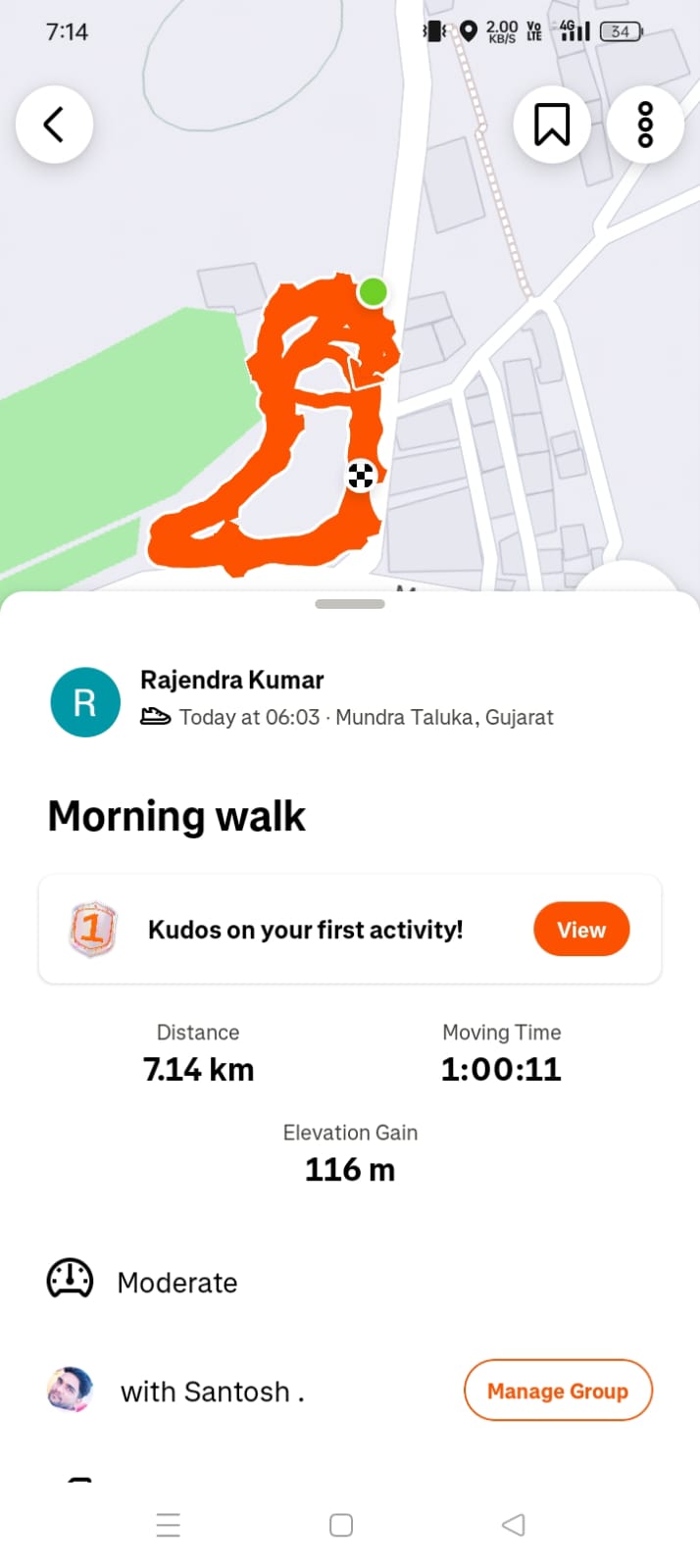Viewport: 700px width, 1568px height.
Task: View the first activity kudos
Action: click(581, 930)
